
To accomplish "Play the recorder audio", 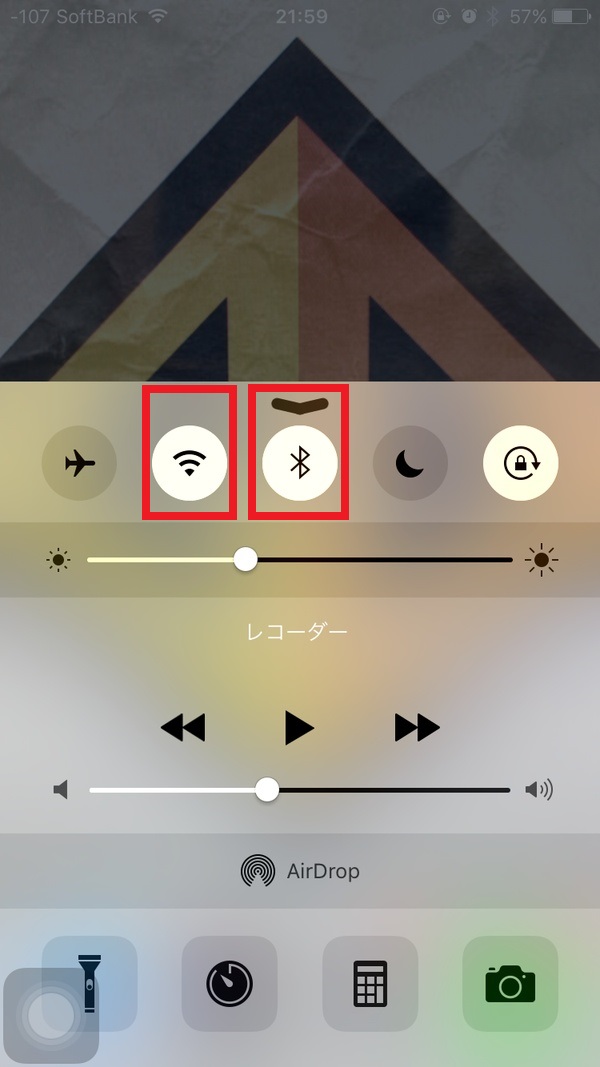I will coord(298,727).
